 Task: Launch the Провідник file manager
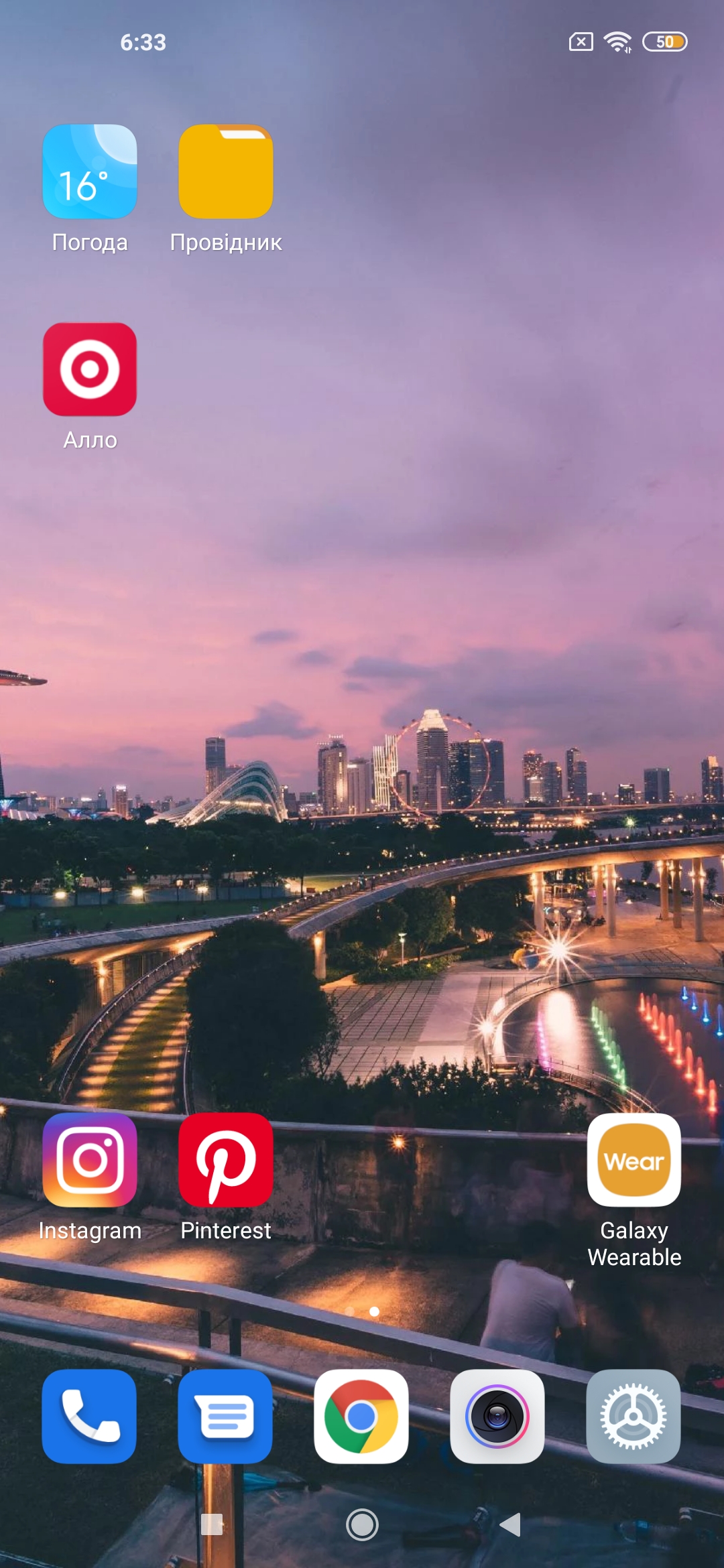(225, 174)
